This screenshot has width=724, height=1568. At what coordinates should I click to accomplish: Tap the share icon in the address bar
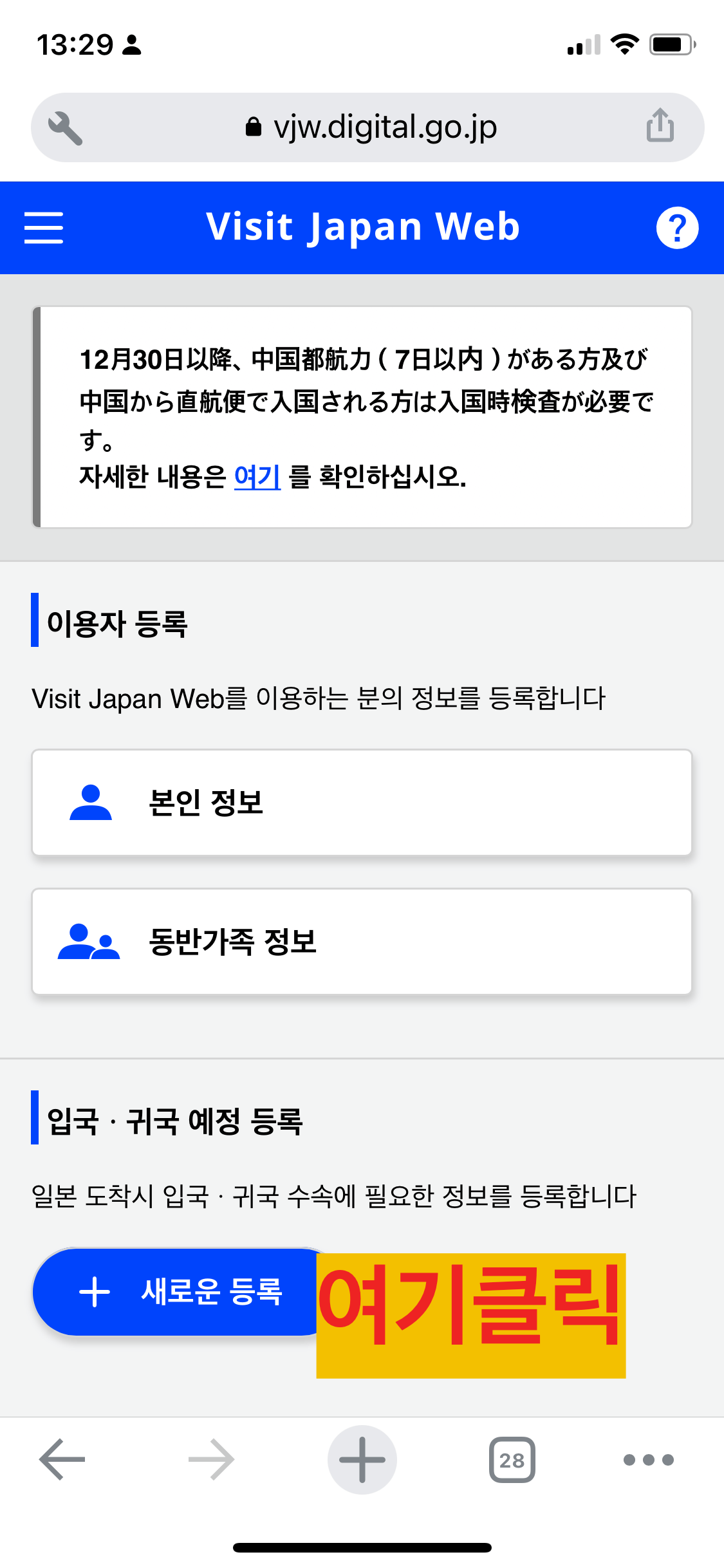pyautogui.click(x=660, y=126)
